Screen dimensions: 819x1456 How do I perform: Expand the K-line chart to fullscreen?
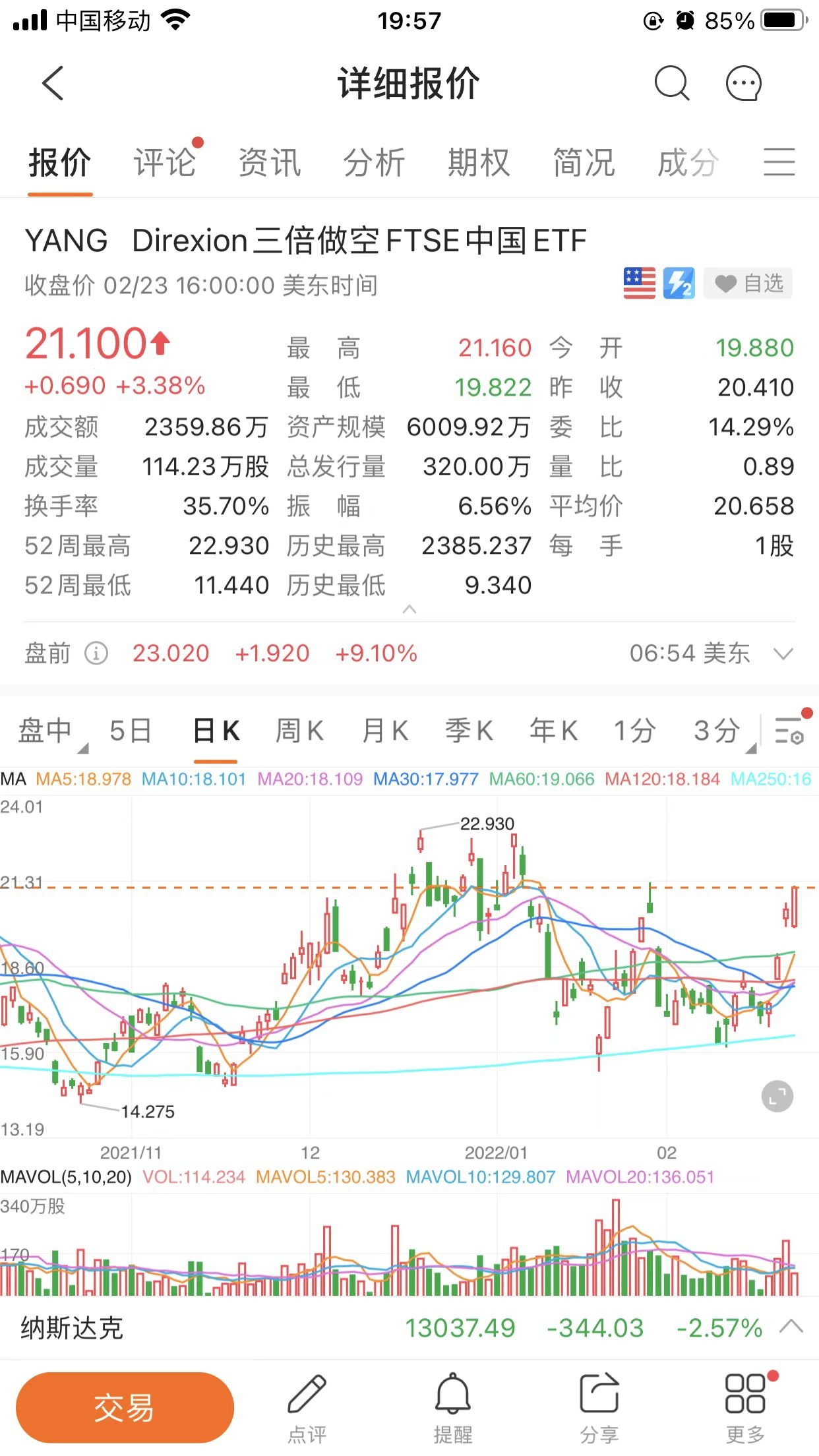coord(777,1097)
